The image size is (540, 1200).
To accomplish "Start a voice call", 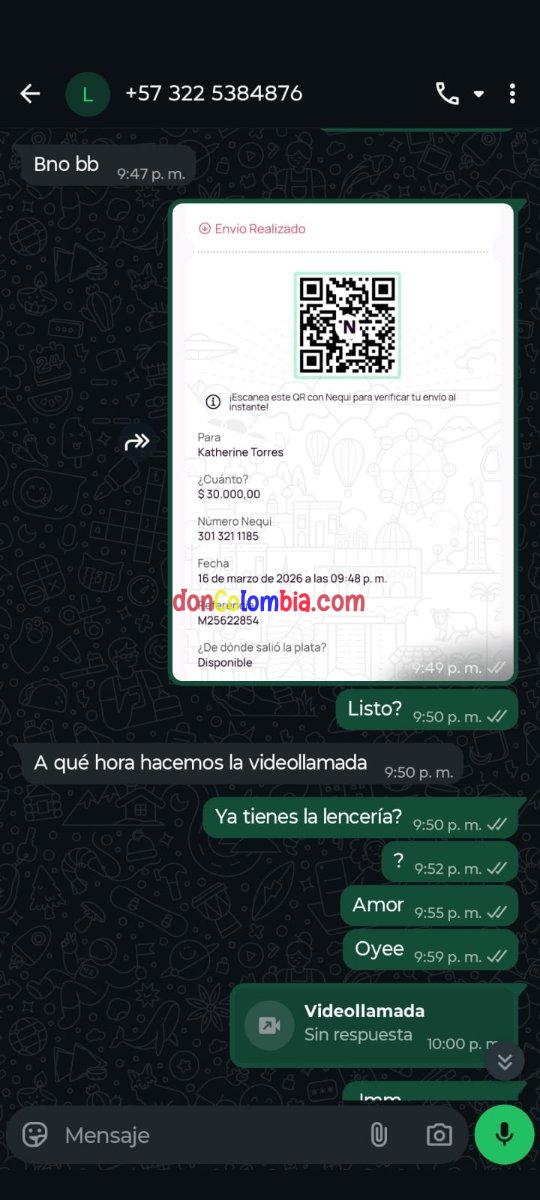I will click(x=447, y=94).
